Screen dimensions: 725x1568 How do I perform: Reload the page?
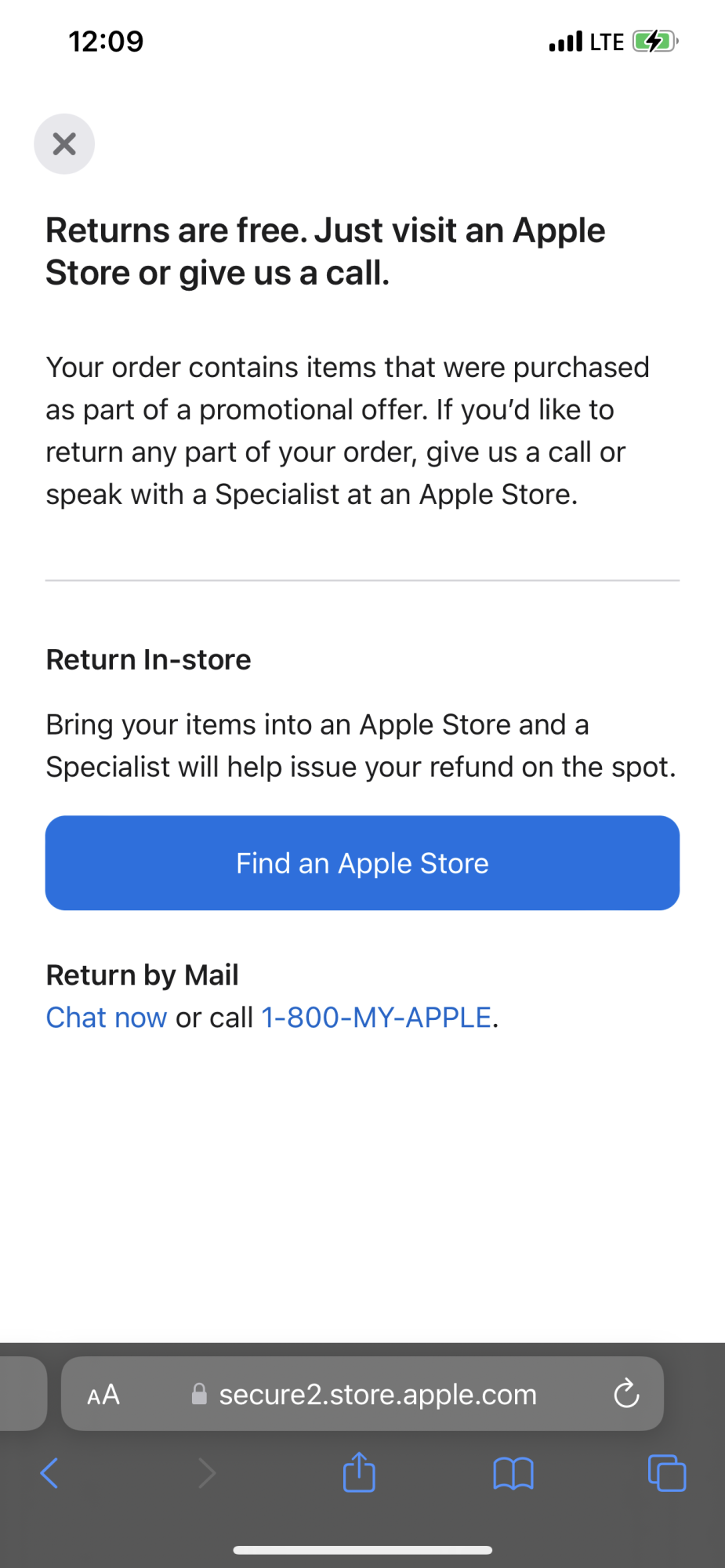pyautogui.click(x=626, y=1394)
